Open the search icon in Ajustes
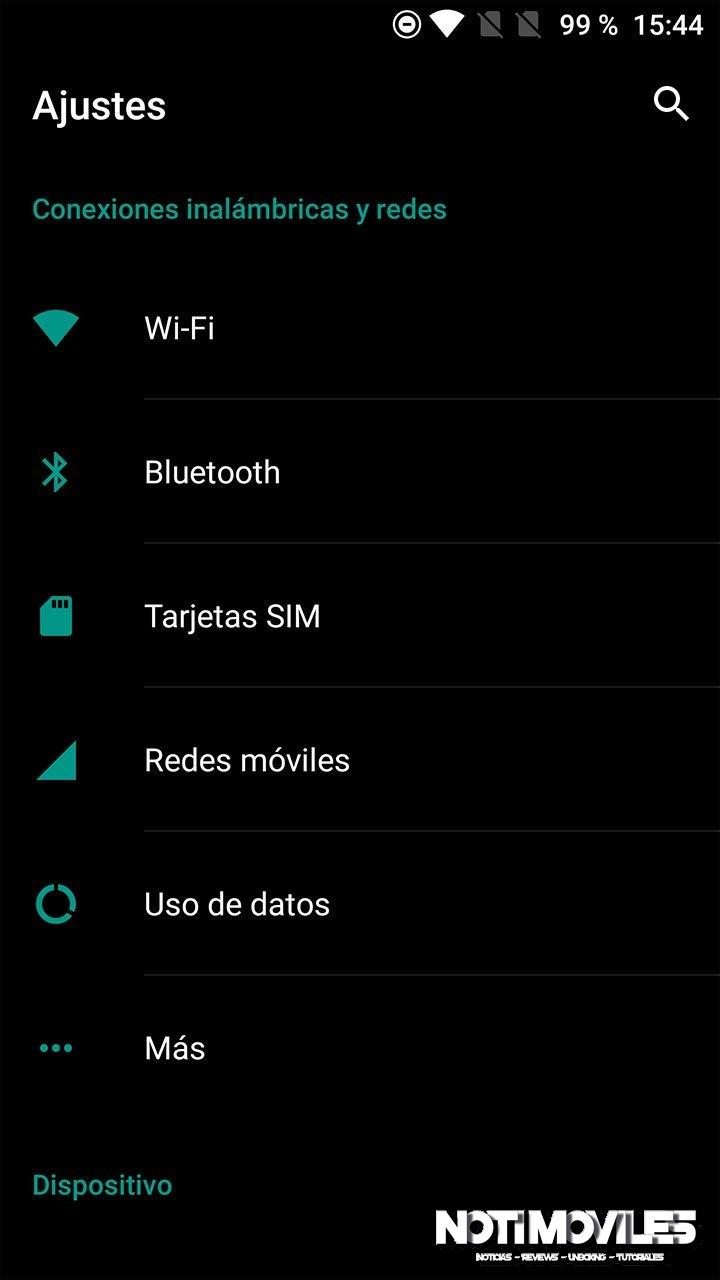Image resolution: width=720 pixels, height=1280 pixels. (671, 103)
